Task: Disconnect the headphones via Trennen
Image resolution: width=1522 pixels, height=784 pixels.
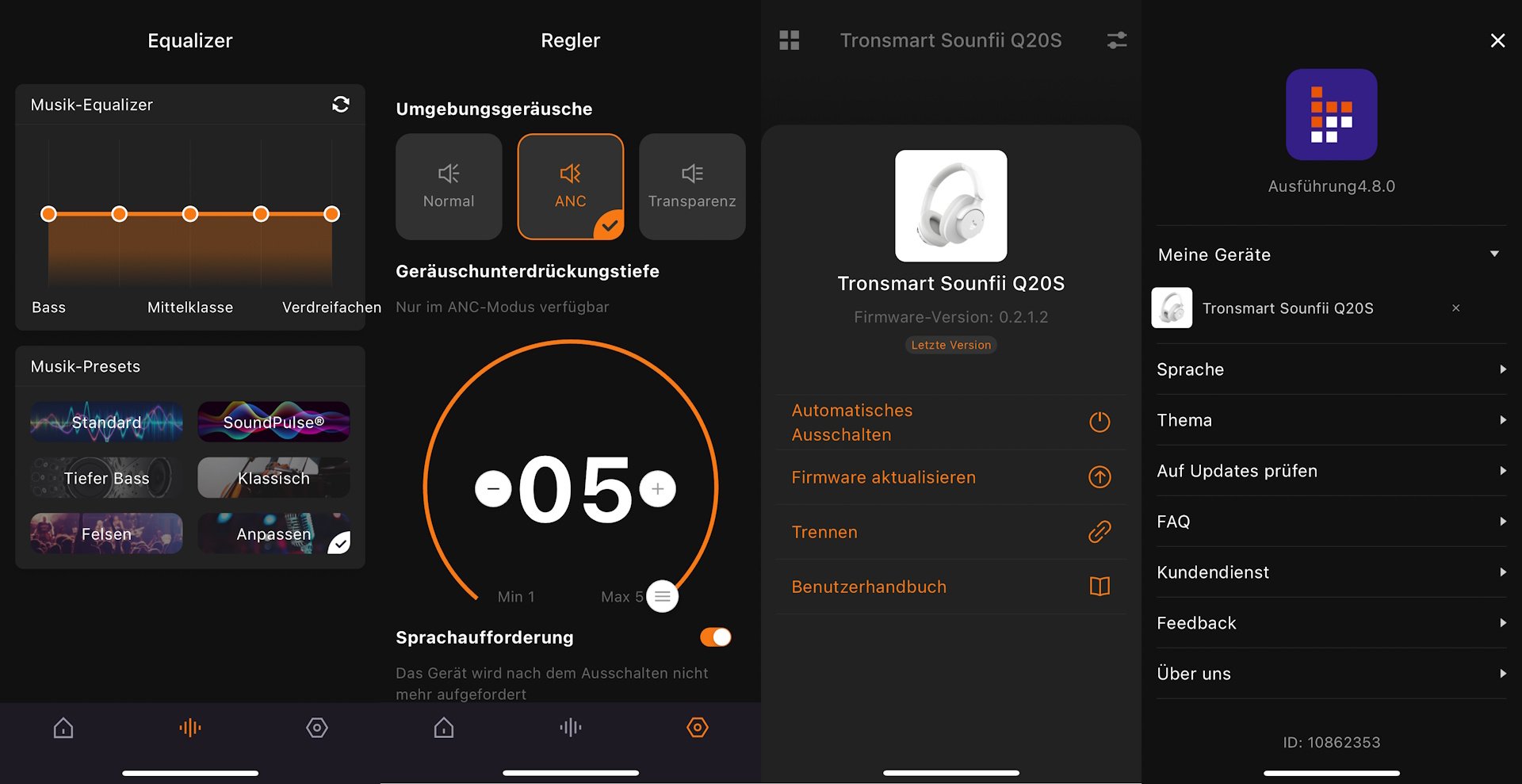Action: tap(950, 532)
